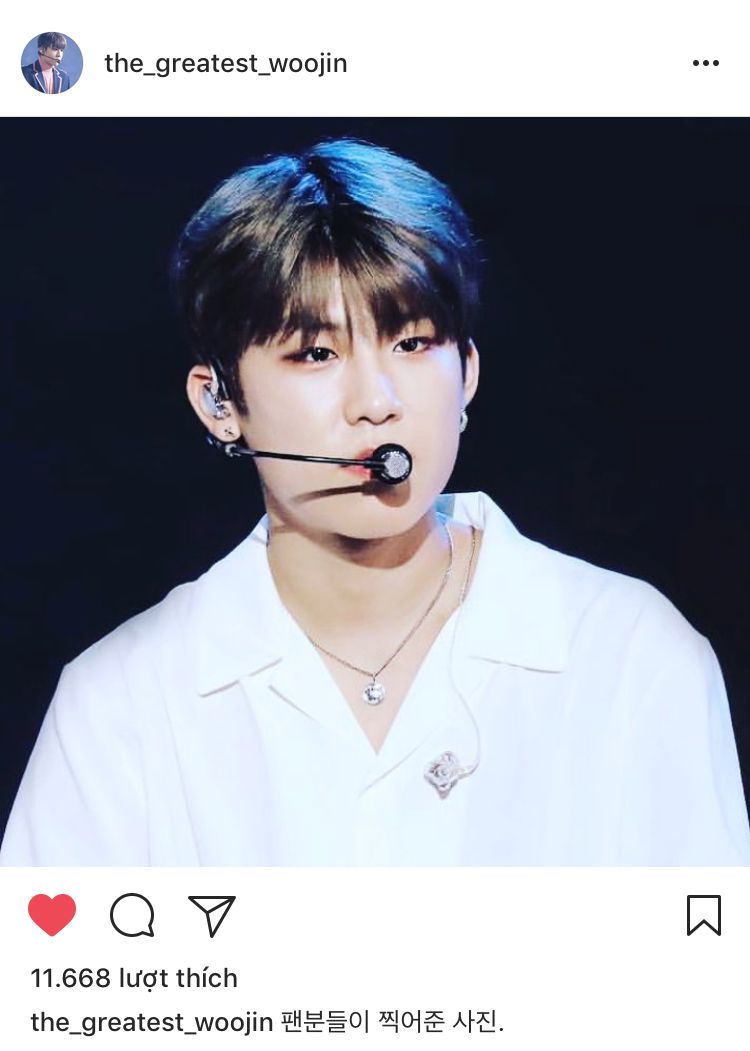Share the post via paper plane icon
The width and height of the screenshot is (750, 1051).
tap(212, 914)
